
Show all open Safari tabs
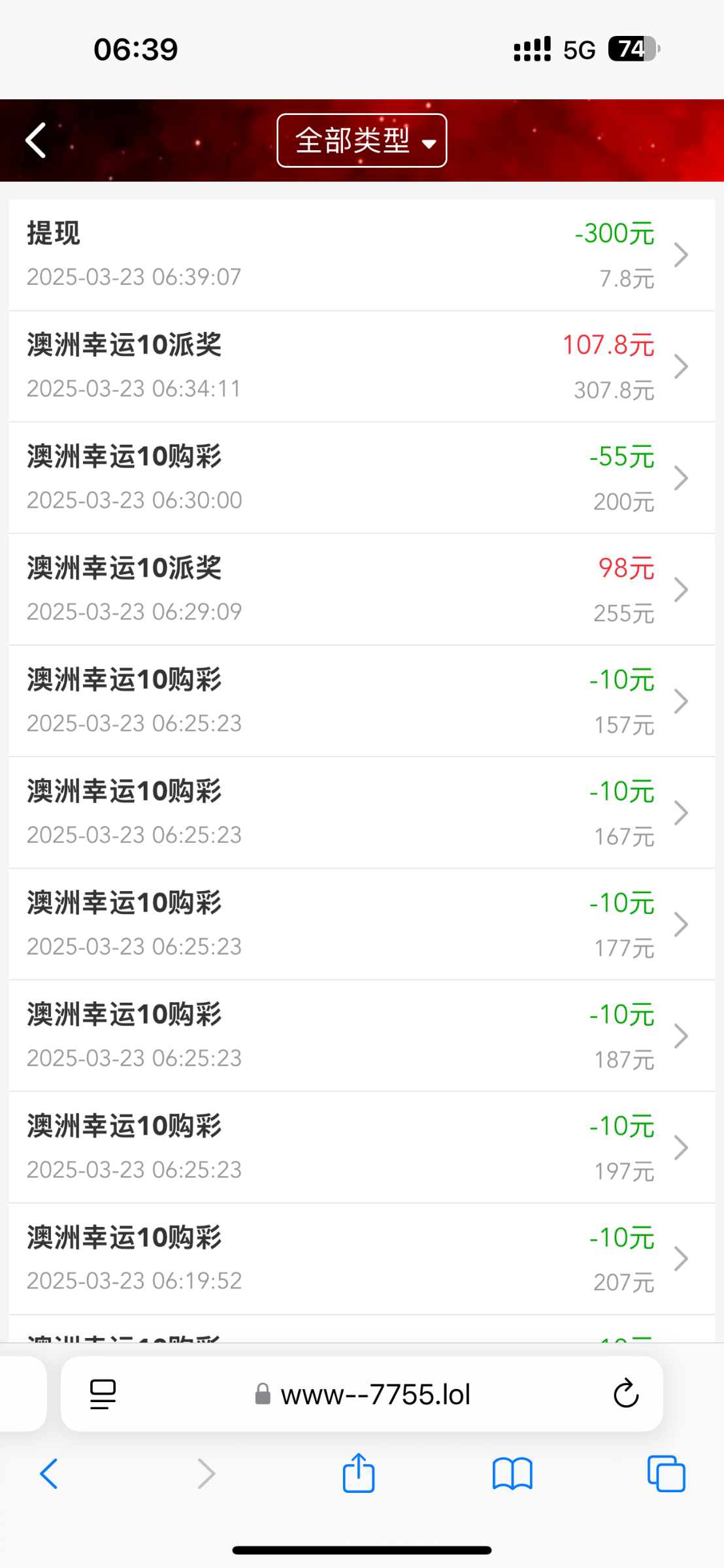pyautogui.click(x=666, y=1474)
